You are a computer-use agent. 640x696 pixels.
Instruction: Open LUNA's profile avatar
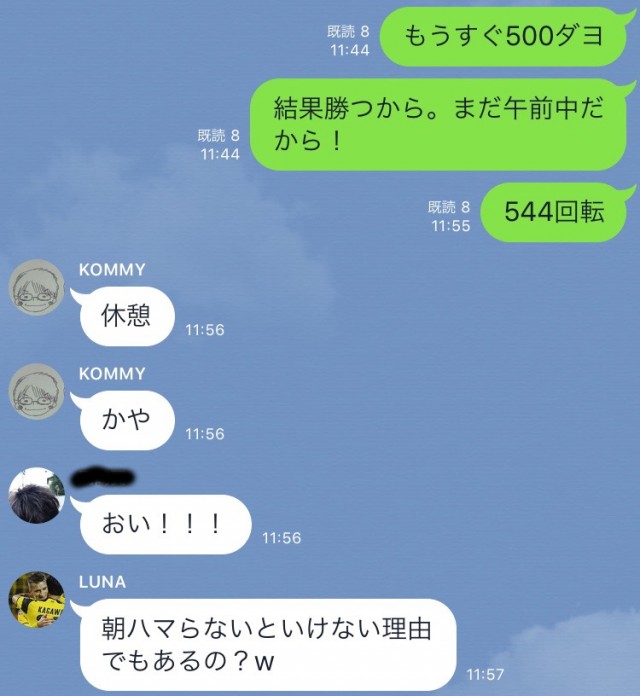click(x=37, y=600)
